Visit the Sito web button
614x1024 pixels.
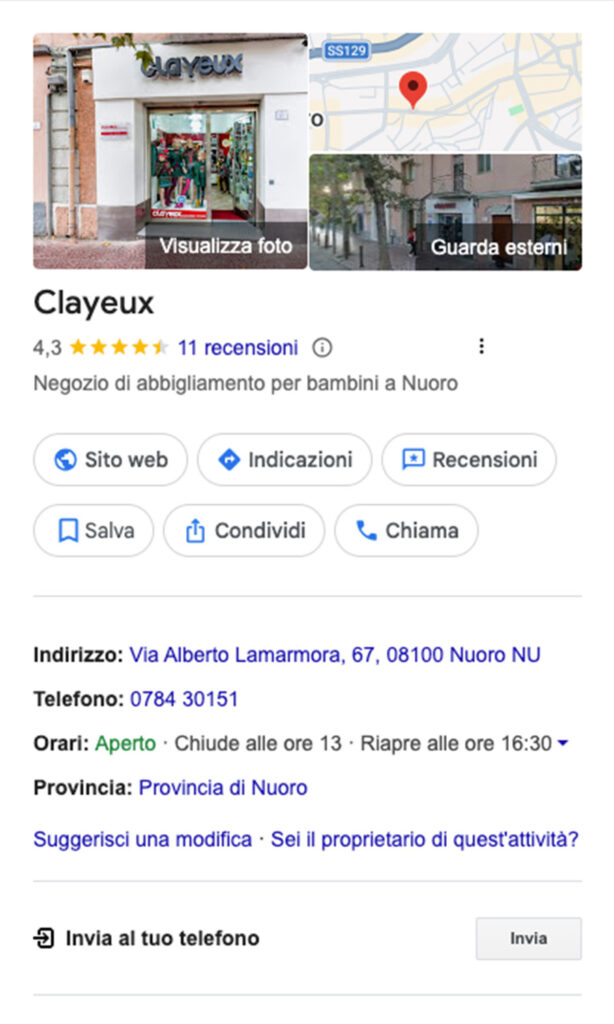[x=110, y=460]
